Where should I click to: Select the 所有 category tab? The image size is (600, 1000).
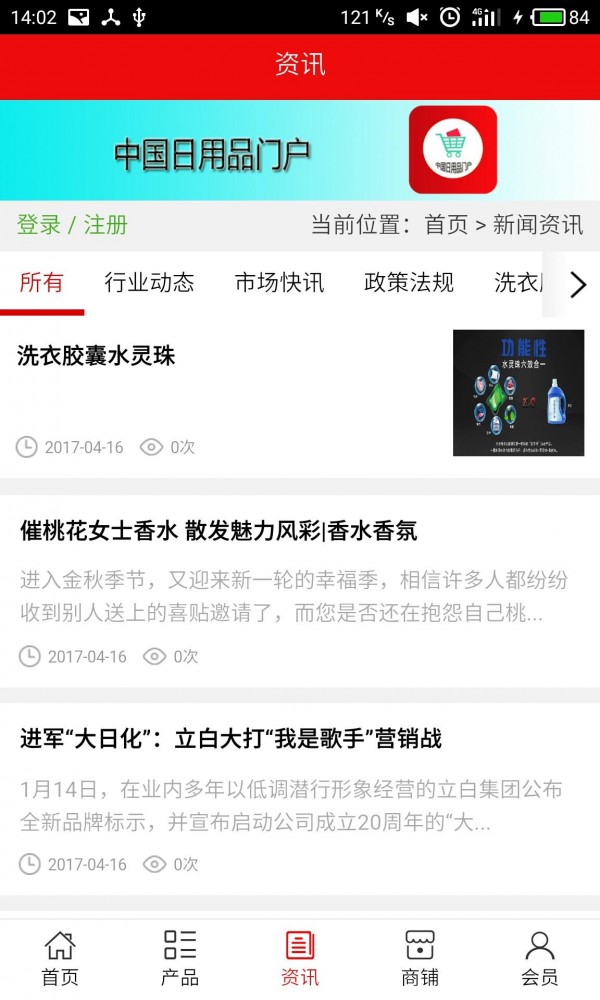(x=41, y=283)
